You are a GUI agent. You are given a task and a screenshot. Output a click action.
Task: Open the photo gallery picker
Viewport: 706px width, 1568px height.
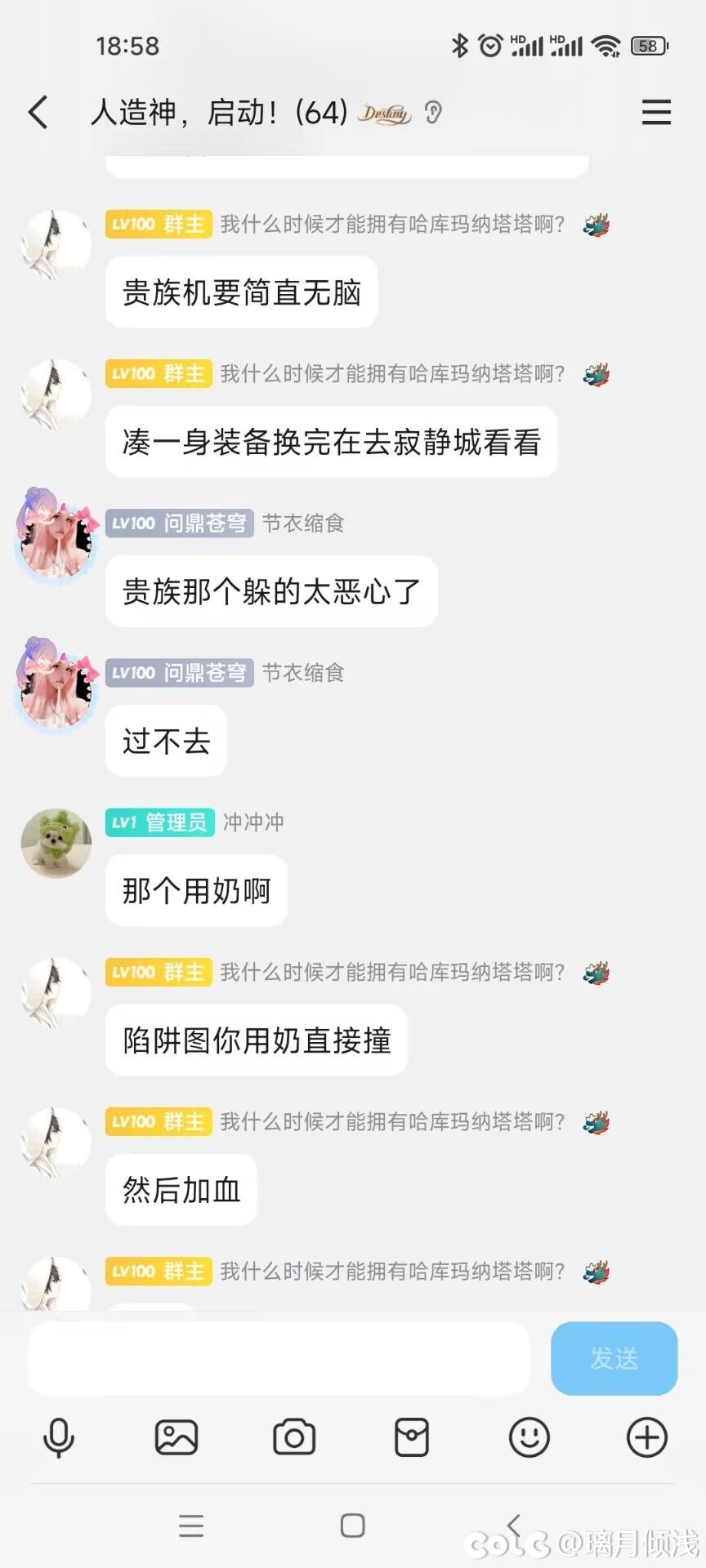pyautogui.click(x=176, y=1437)
